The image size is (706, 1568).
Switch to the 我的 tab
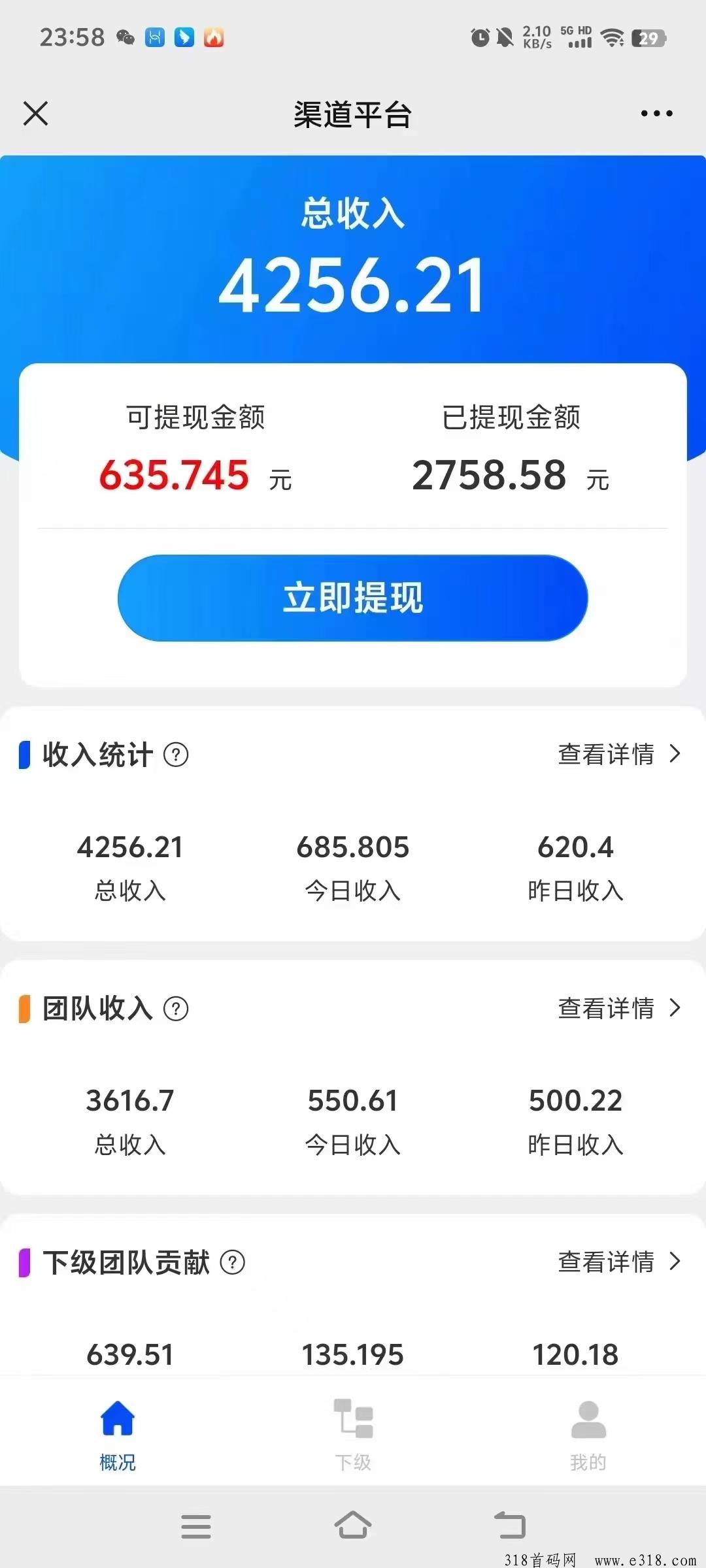coord(588,1434)
